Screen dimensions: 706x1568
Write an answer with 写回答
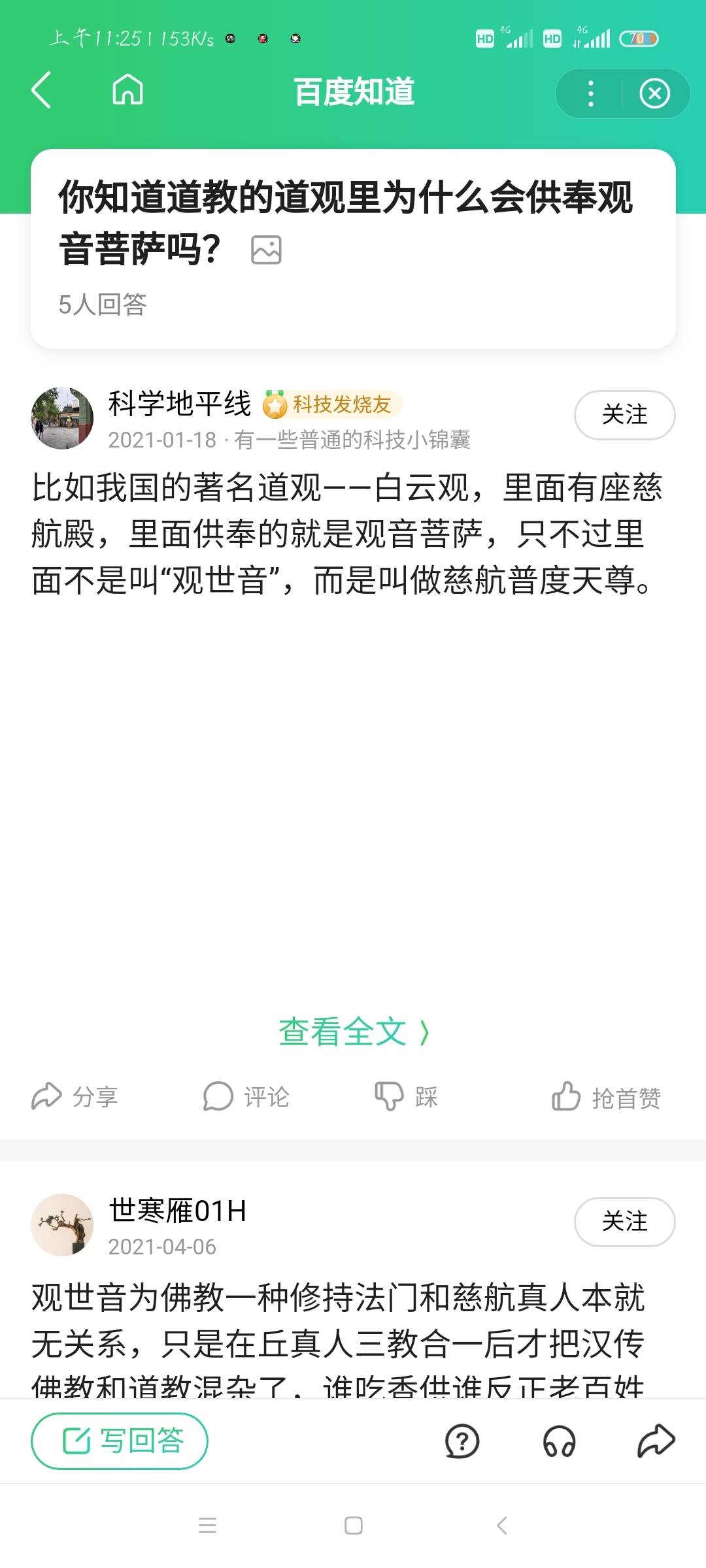(x=120, y=1441)
